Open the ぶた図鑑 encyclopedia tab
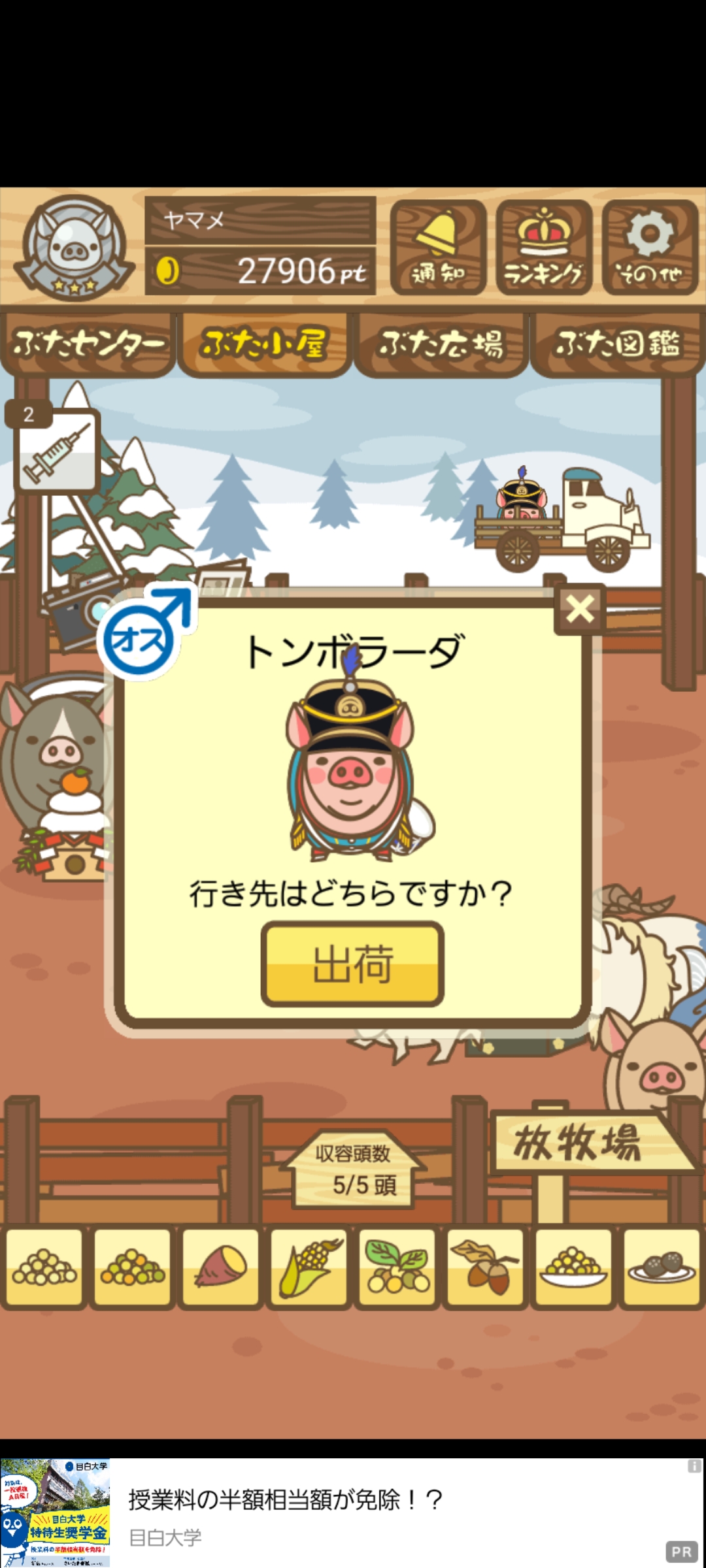 pos(618,344)
